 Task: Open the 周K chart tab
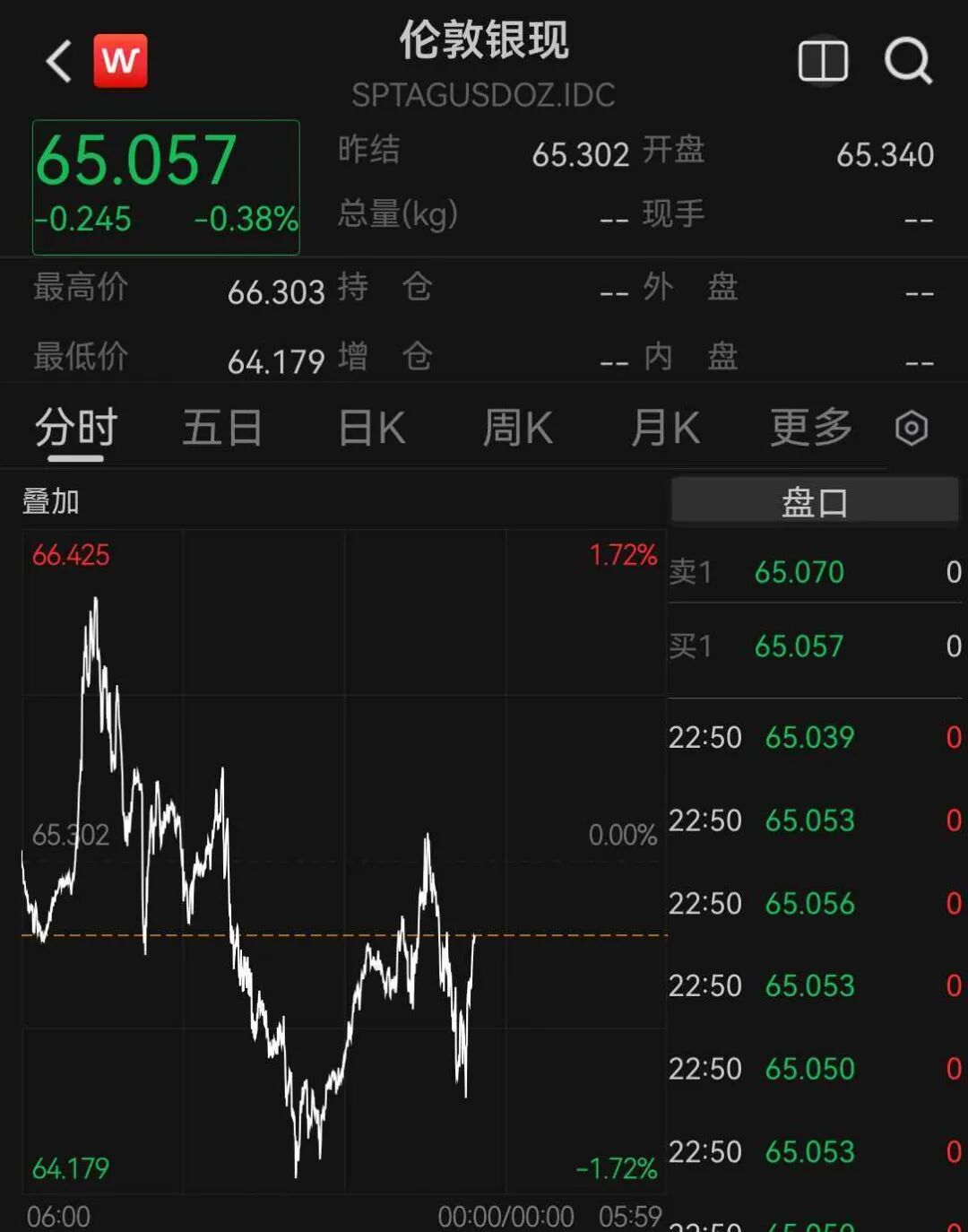[517, 428]
